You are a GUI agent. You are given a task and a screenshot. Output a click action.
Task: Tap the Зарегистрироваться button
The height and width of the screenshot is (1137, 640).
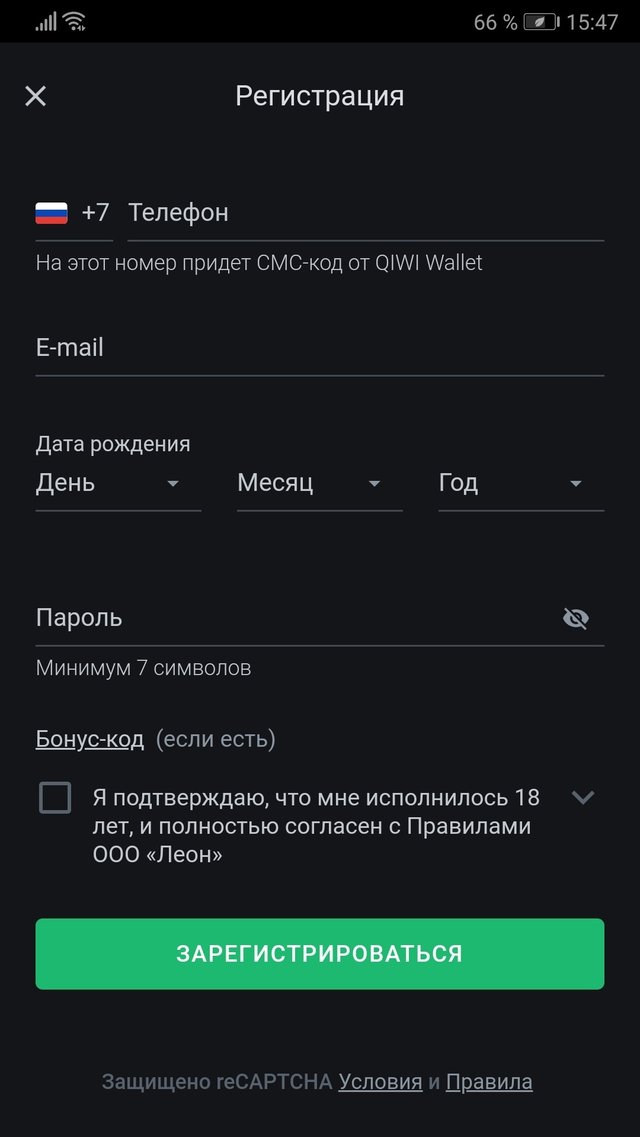click(x=319, y=954)
